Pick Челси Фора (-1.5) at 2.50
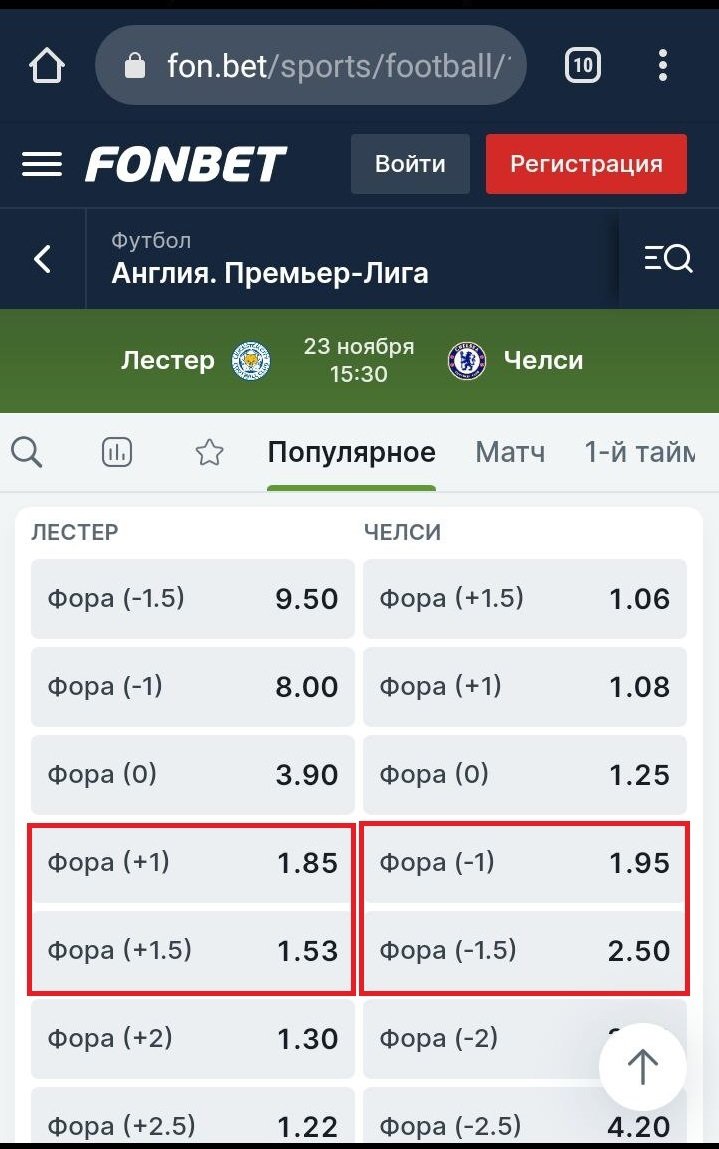This screenshot has height=1149, width=719. tap(524, 950)
